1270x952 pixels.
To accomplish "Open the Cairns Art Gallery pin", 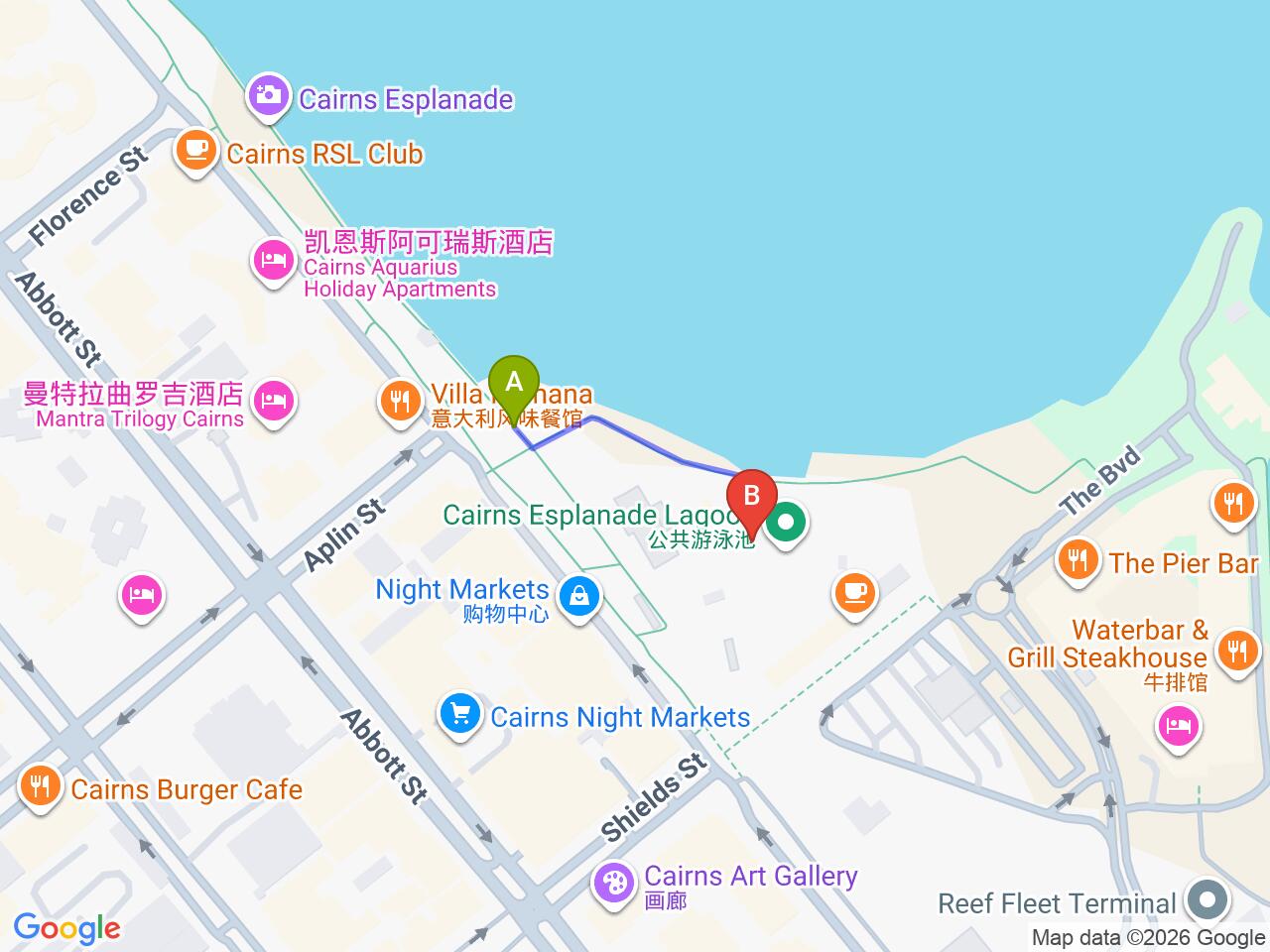I will point(614,883).
